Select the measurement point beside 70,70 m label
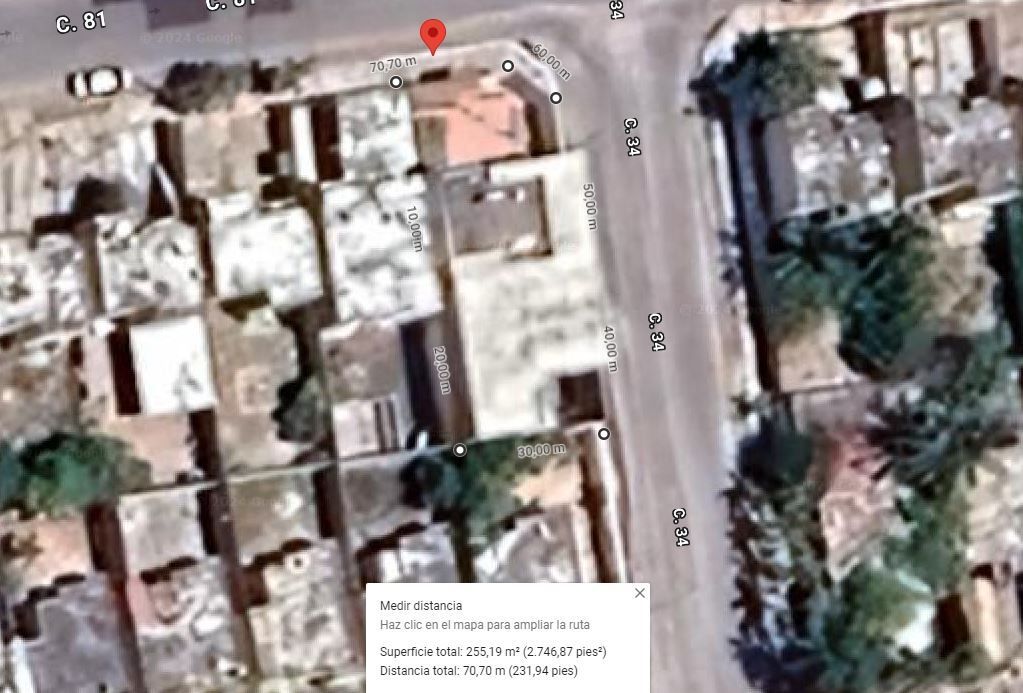This screenshot has height=693, width=1023. 396,82
